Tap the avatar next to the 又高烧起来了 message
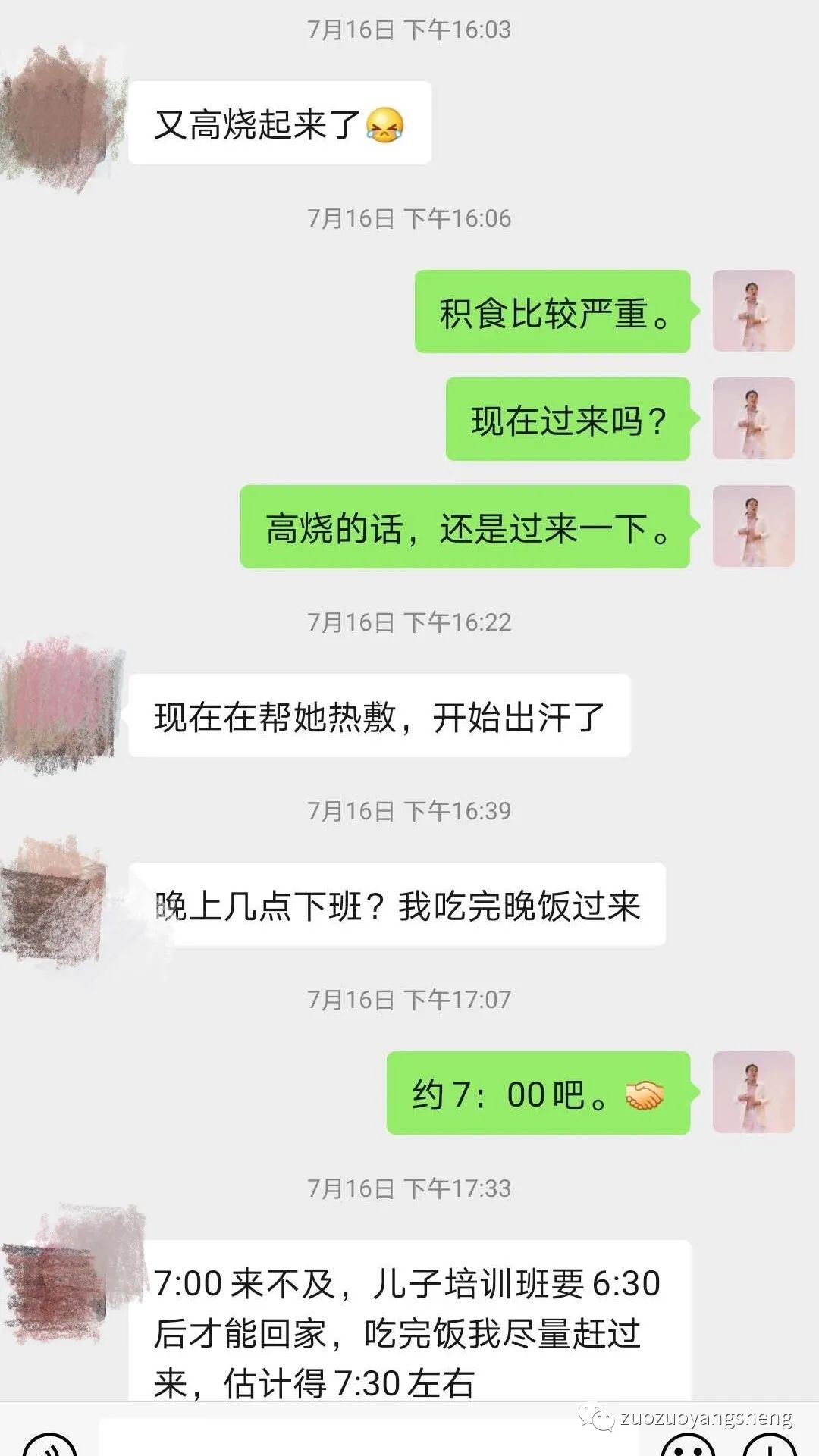This screenshot has width=819, height=1456. [x=57, y=114]
